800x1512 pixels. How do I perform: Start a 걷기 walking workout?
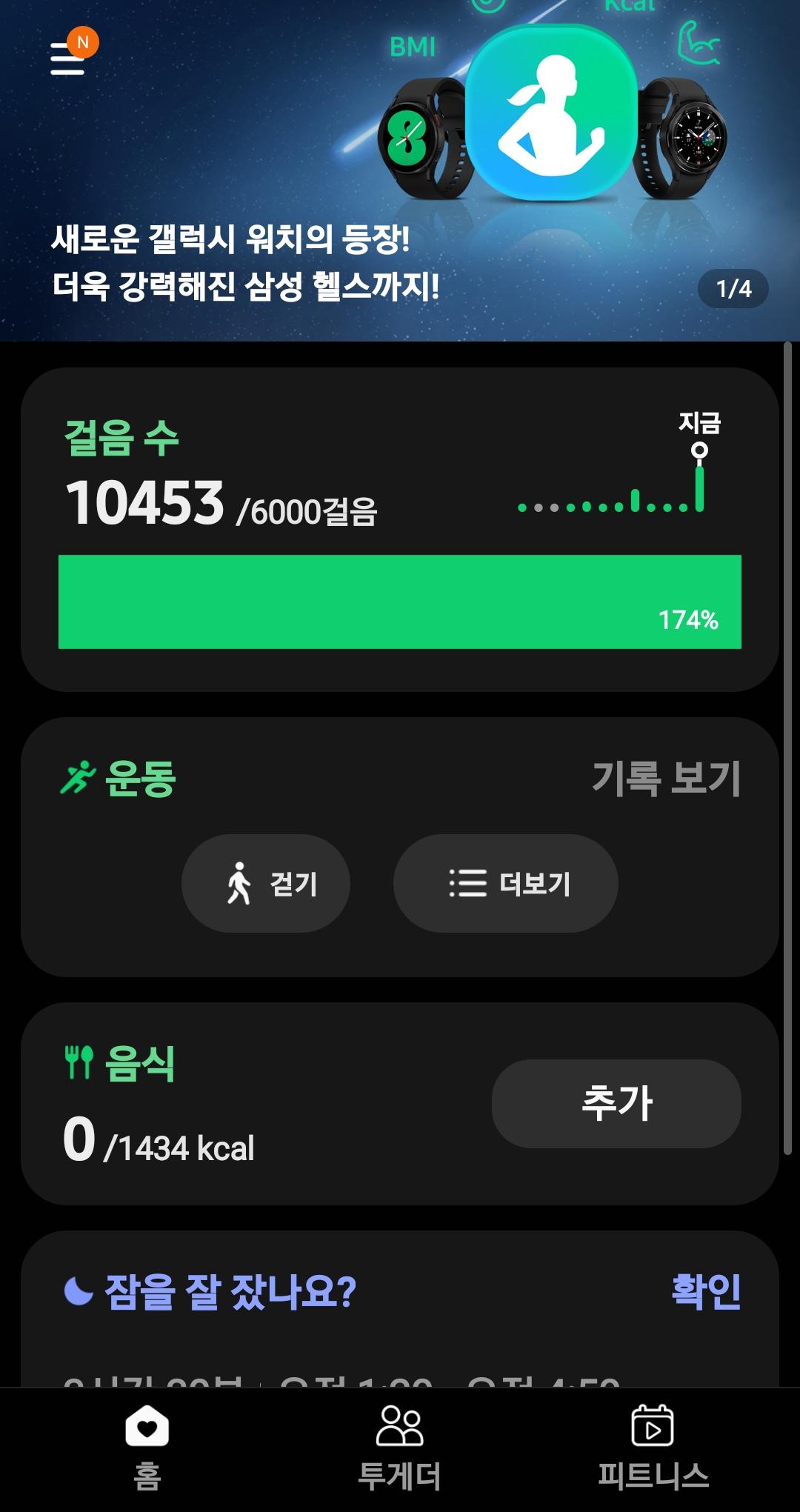266,883
